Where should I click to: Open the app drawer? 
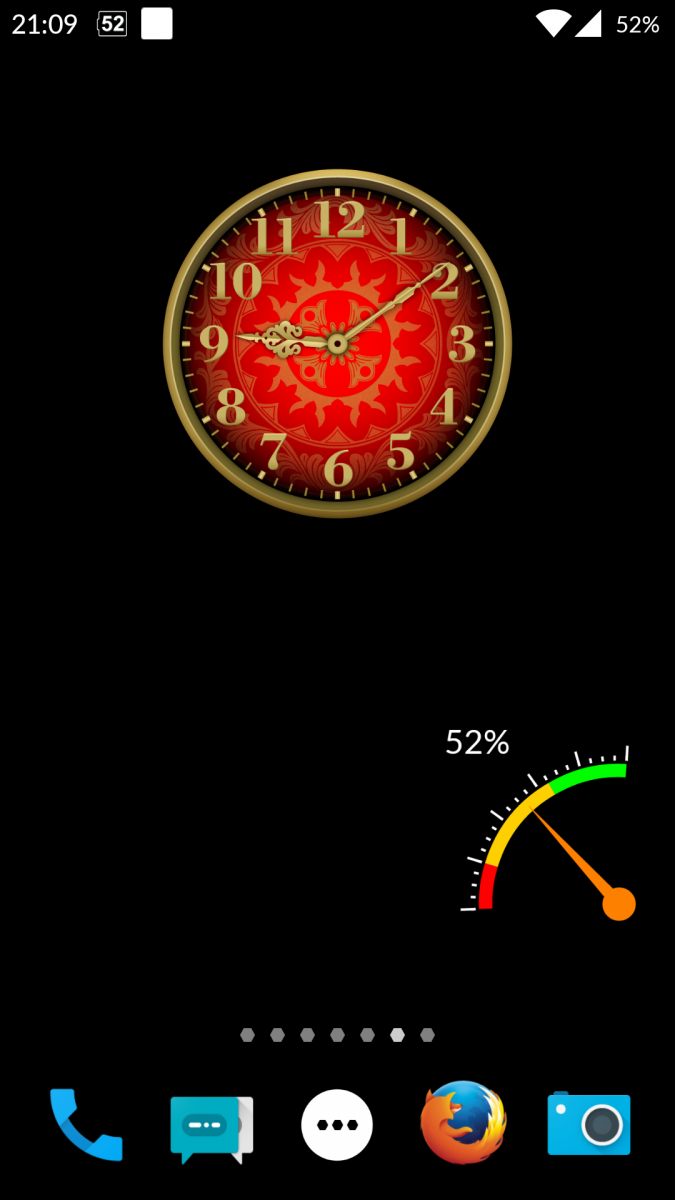point(337,1125)
